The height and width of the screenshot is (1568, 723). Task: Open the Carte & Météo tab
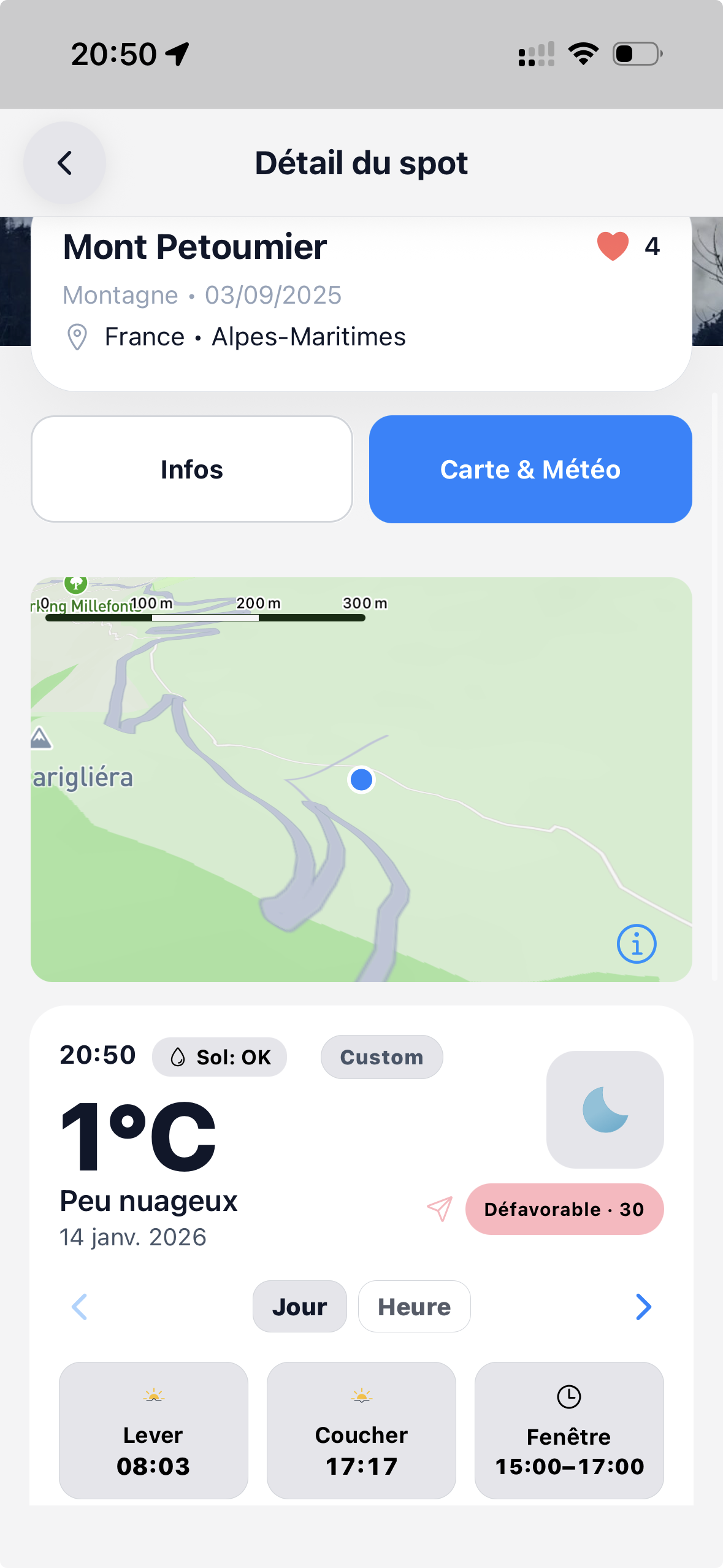pyautogui.click(x=530, y=469)
